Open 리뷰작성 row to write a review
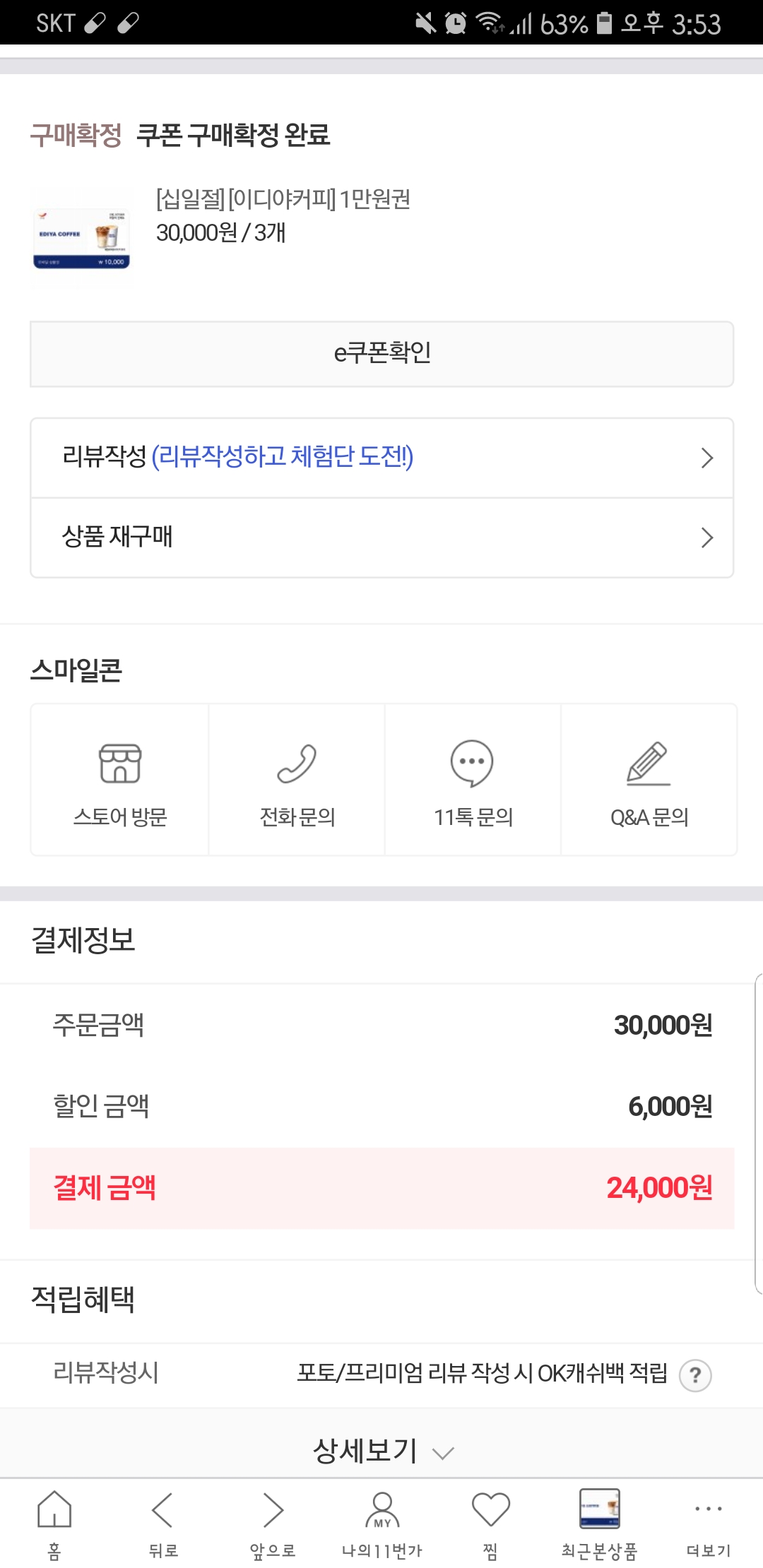Screen dimensions: 763x1568 [381, 458]
